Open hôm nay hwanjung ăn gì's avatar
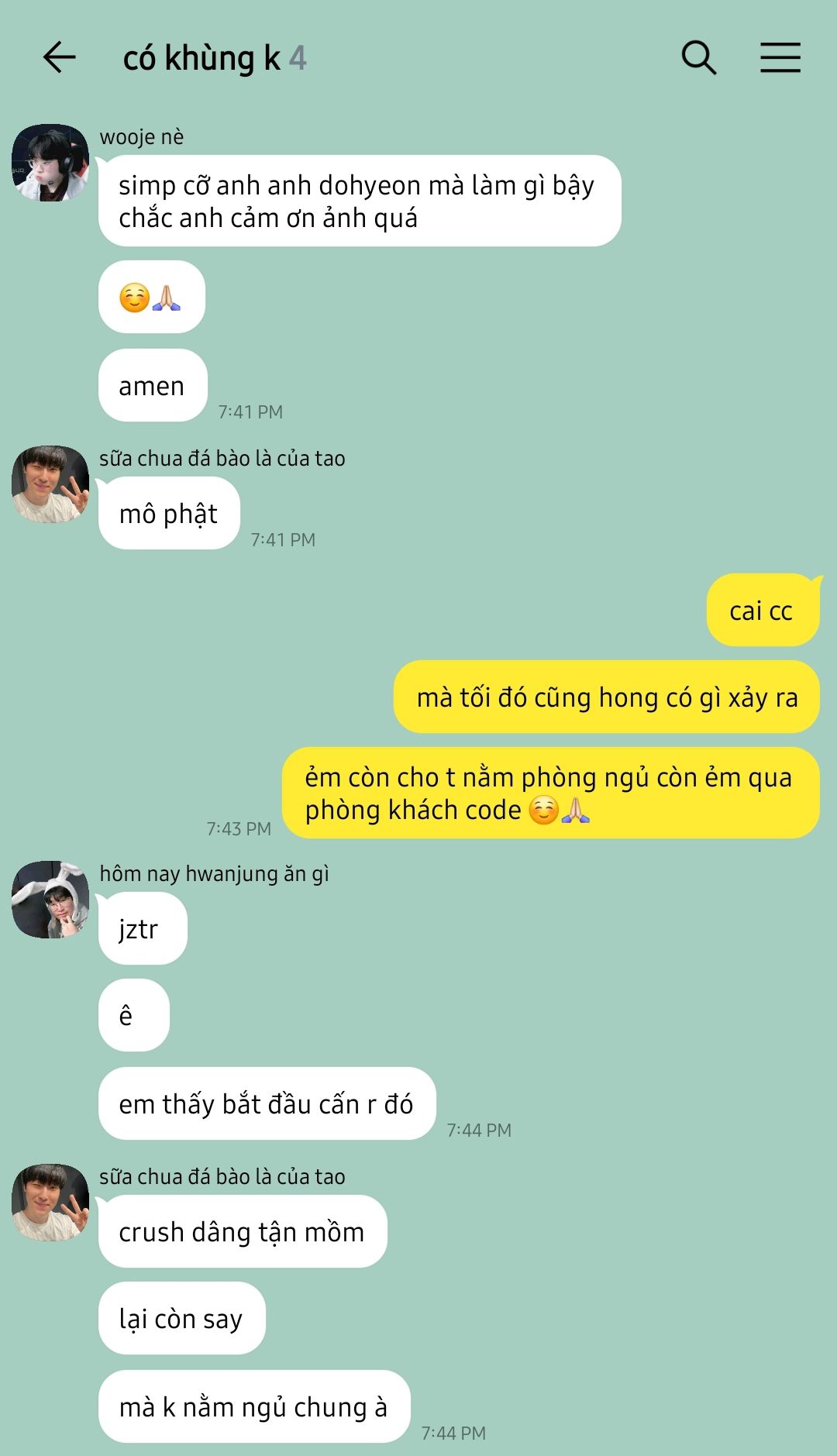This screenshot has height=1456, width=837. 50,900
